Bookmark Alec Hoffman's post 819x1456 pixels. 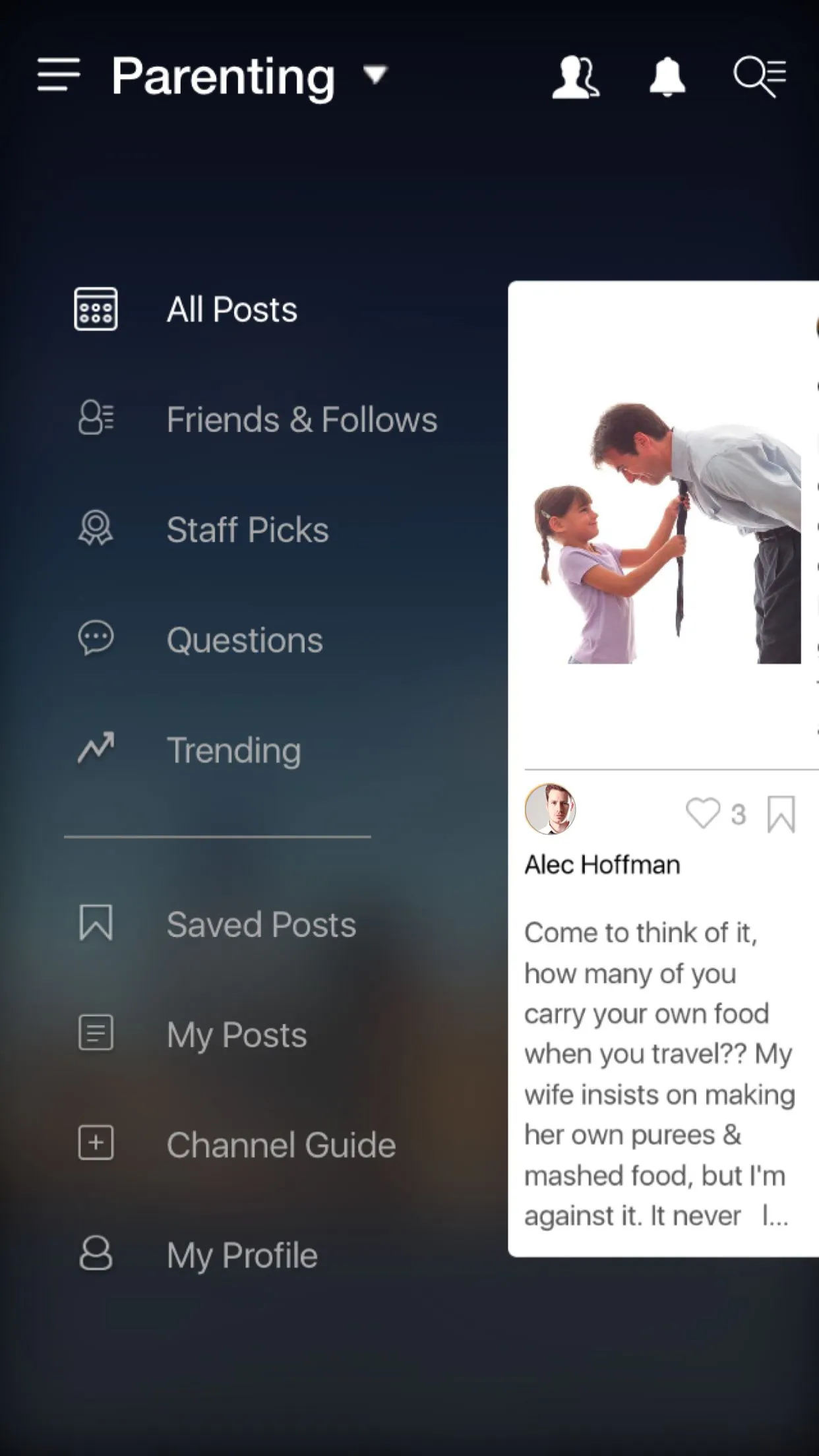781,814
